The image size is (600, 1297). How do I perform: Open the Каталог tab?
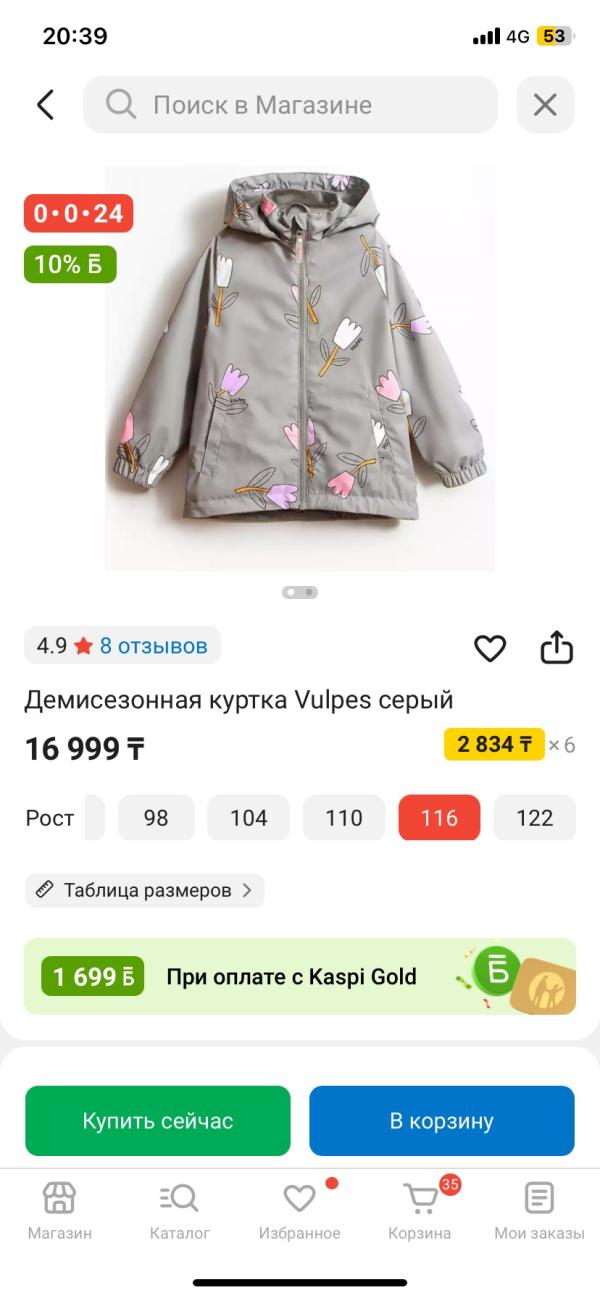coord(180,1211)
